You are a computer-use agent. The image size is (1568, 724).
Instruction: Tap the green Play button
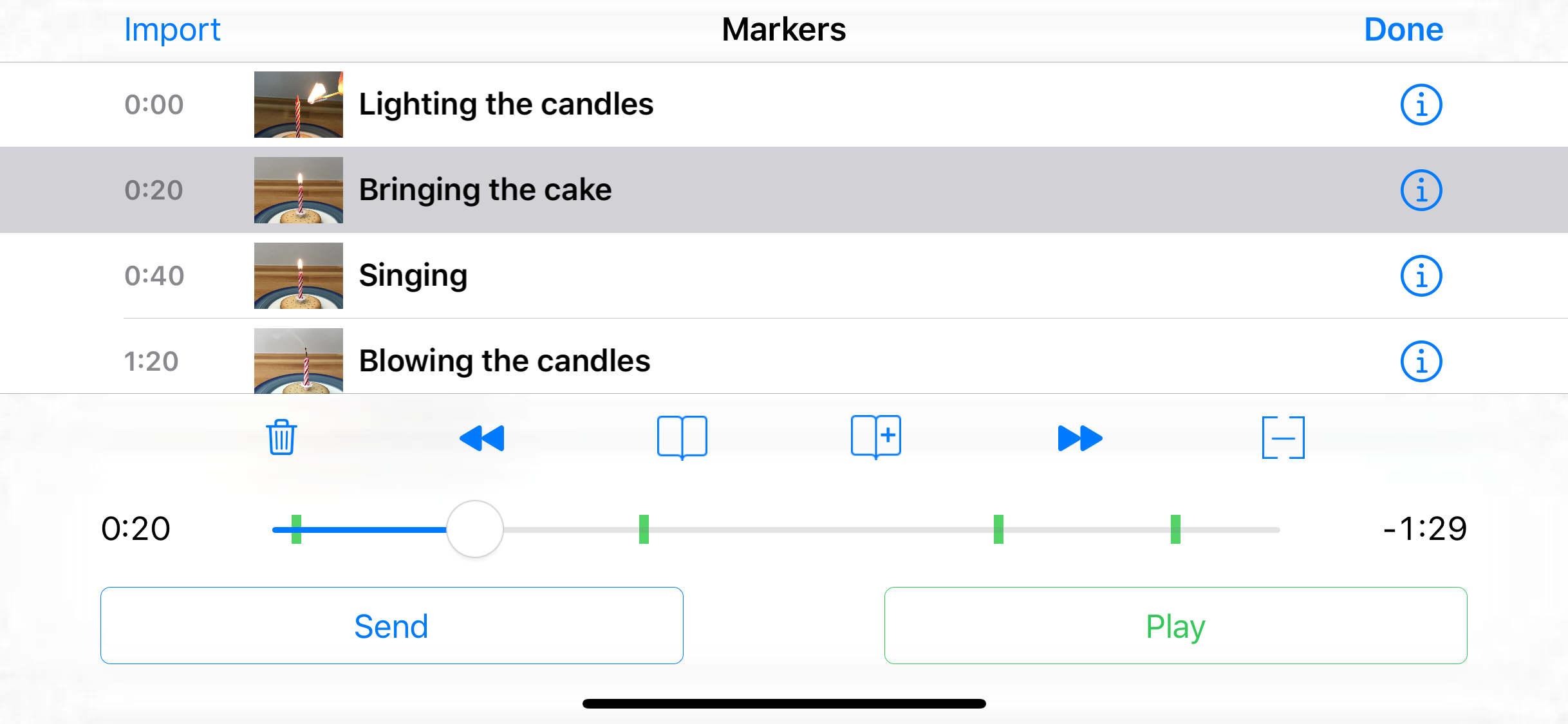pos(1175,626)
